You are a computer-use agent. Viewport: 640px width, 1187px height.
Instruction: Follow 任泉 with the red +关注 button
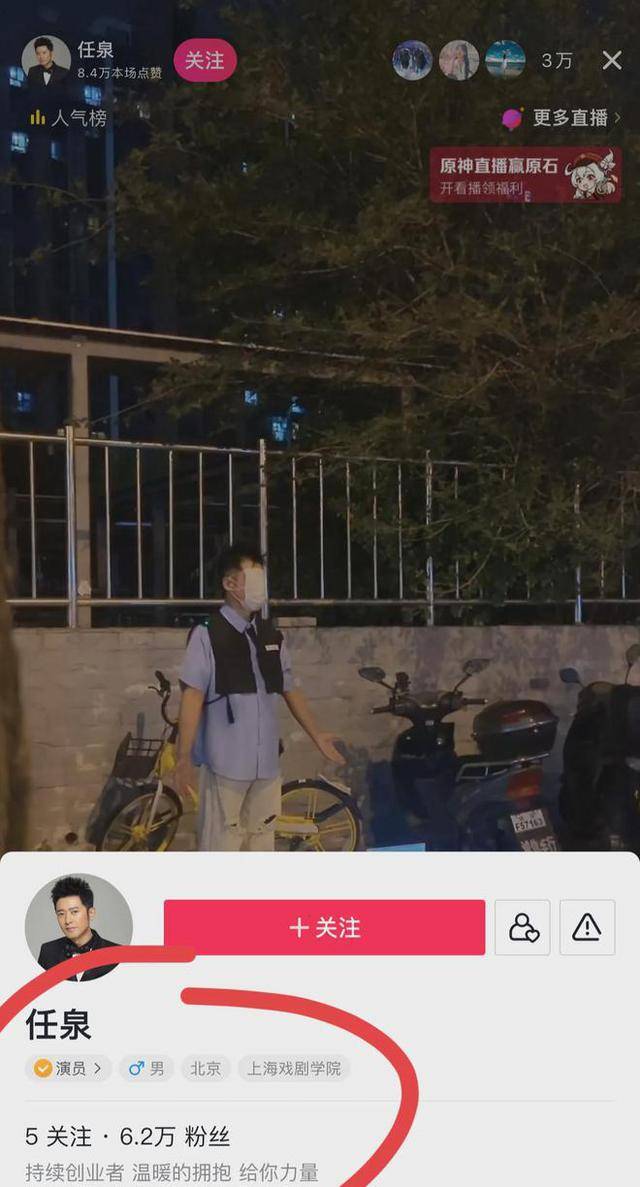tap(324, 927)
